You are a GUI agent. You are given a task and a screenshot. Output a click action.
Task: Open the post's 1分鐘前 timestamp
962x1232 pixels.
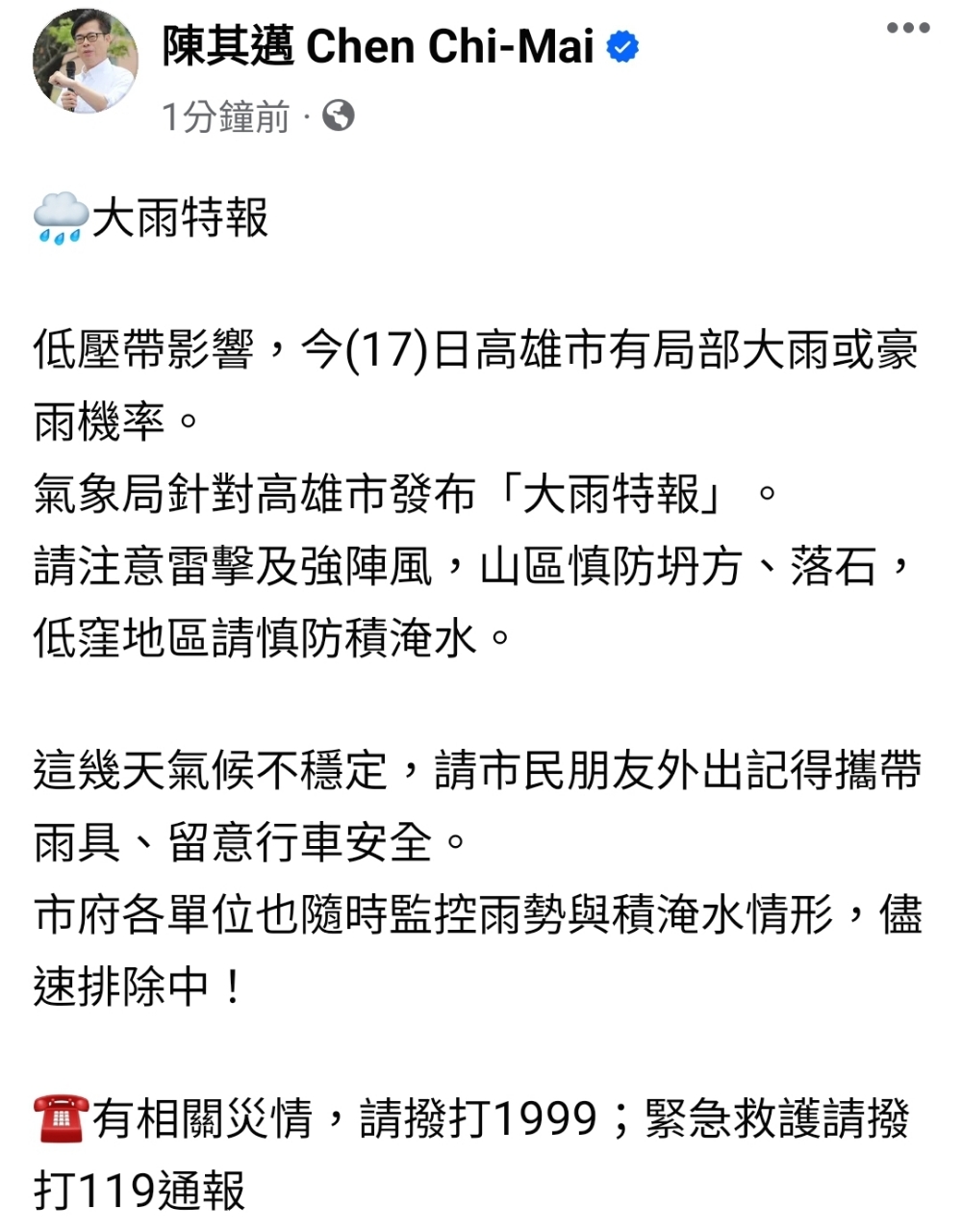(225, 117)
